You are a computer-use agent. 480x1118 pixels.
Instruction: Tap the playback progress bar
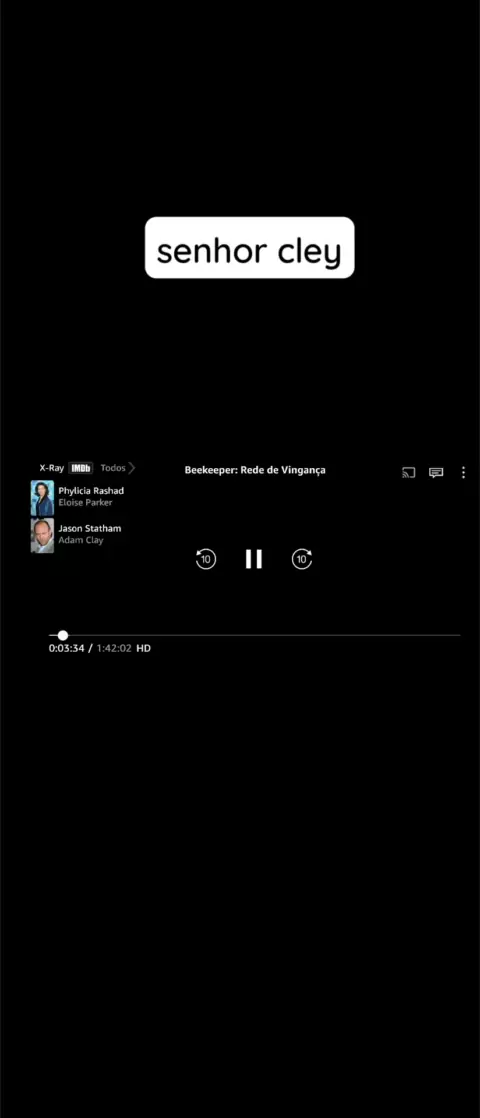254,635
